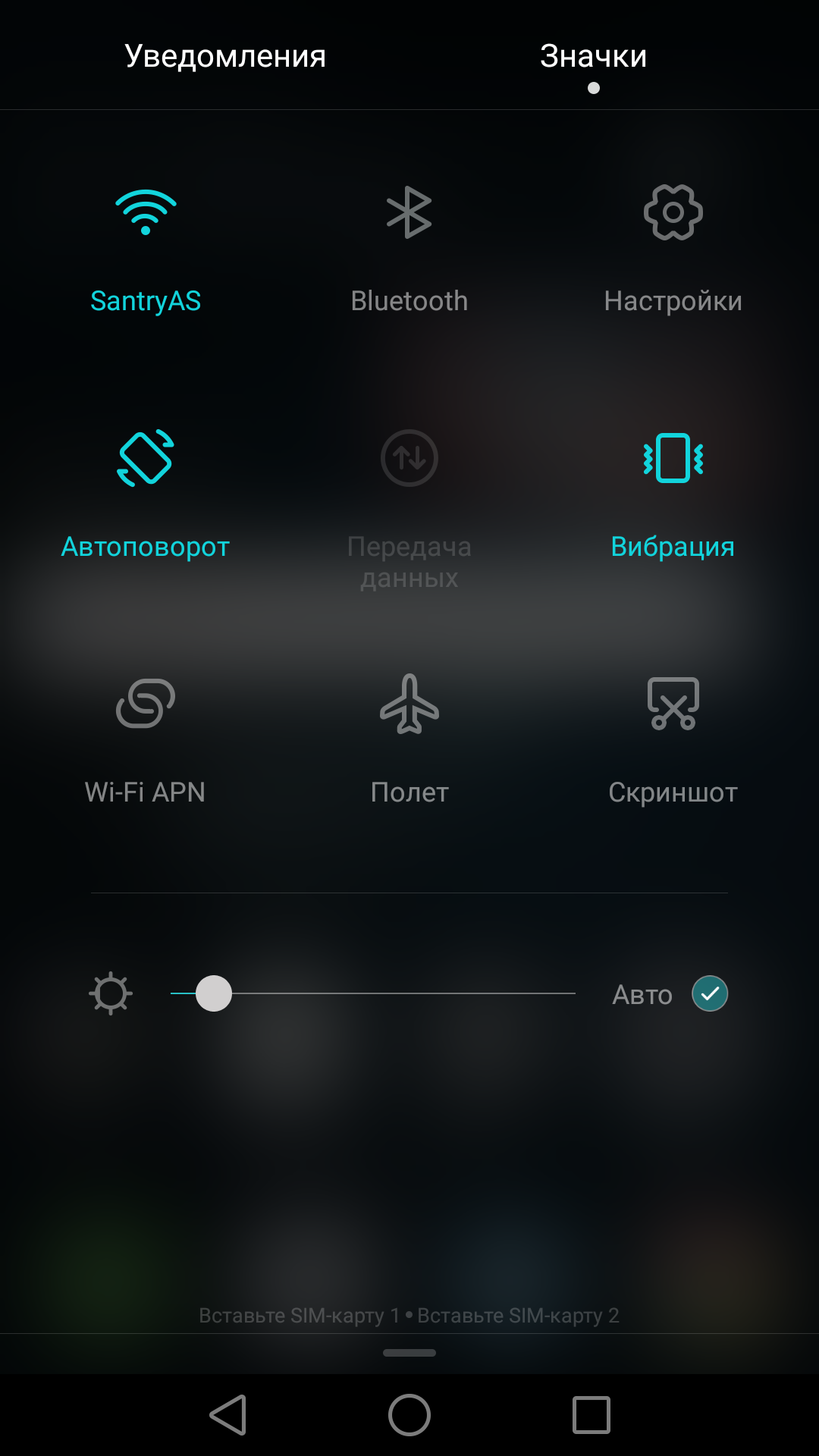The width and height of the screenshot is (819, 1456).
Task: Go to the home screen
Action: click(x=409, y=1415)
